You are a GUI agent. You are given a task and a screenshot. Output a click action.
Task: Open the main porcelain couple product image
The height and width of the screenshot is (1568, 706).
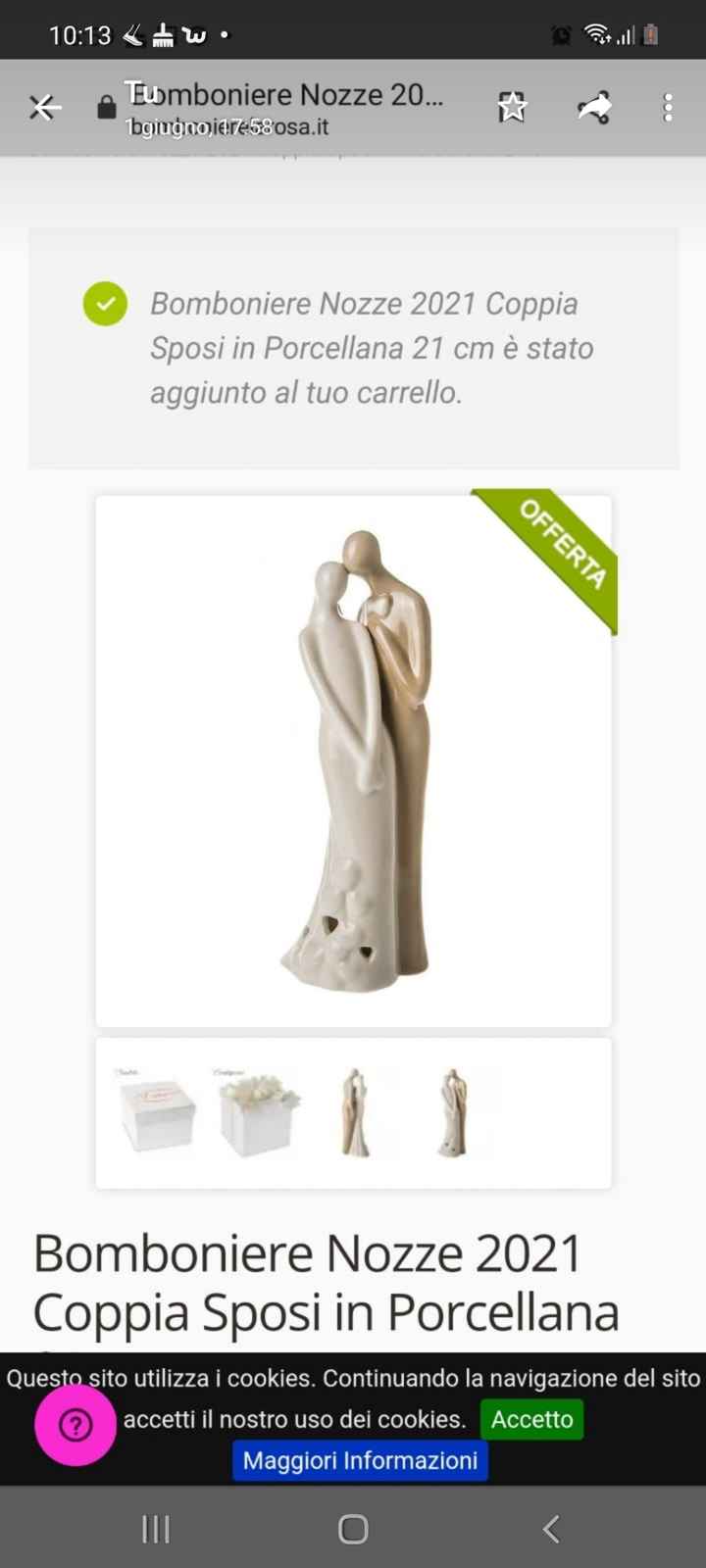pyautogui.click(x=353, y=760)
